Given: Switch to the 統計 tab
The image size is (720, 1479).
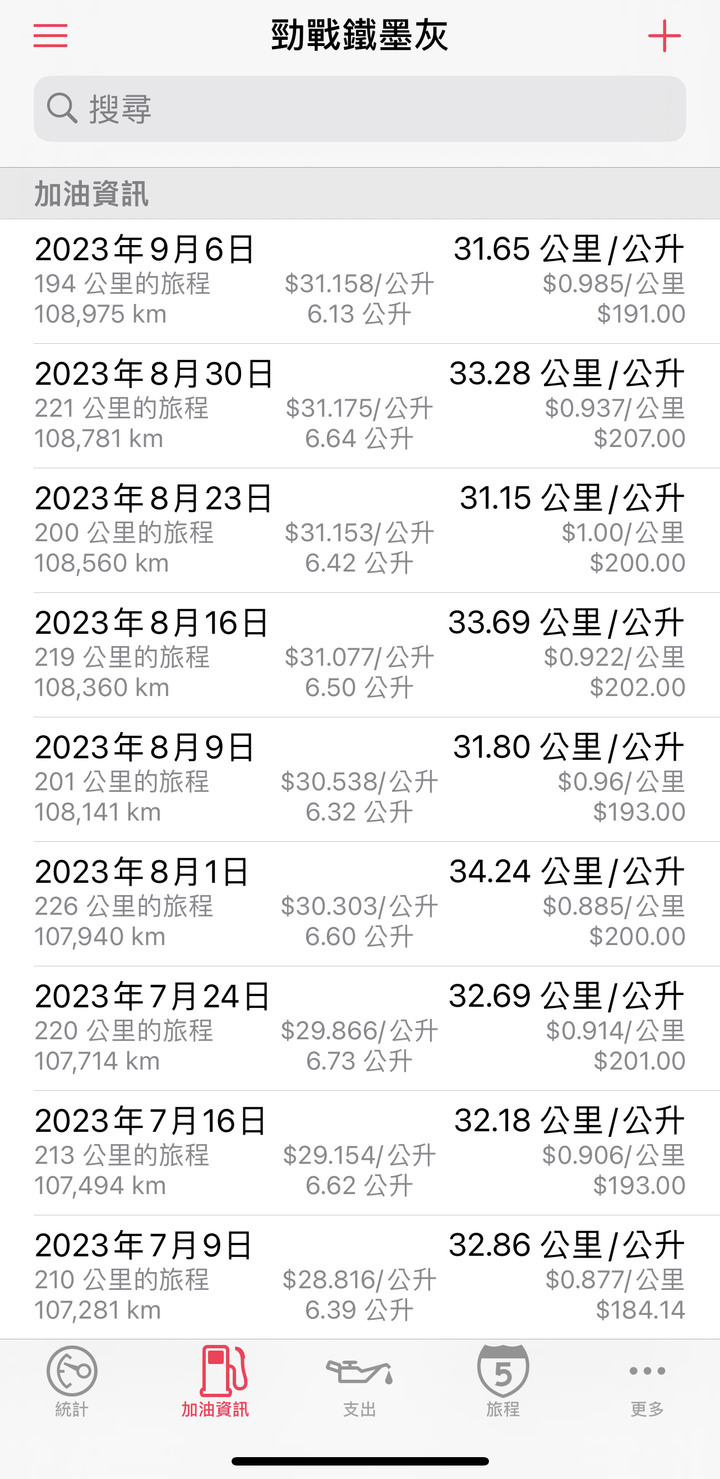Looking at the screenshot, I should pos(72,1382).
